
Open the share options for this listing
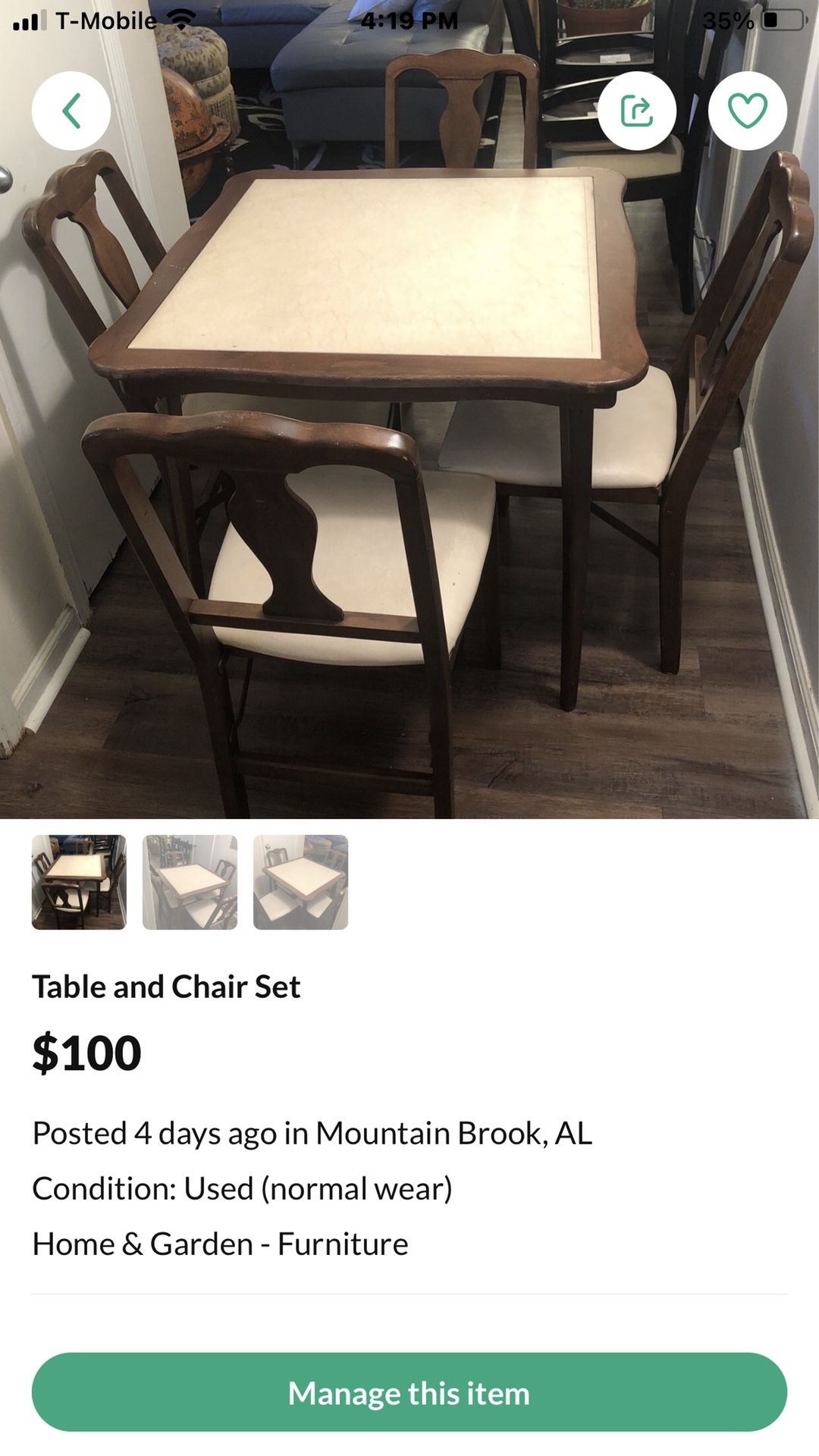click(639, 110)
